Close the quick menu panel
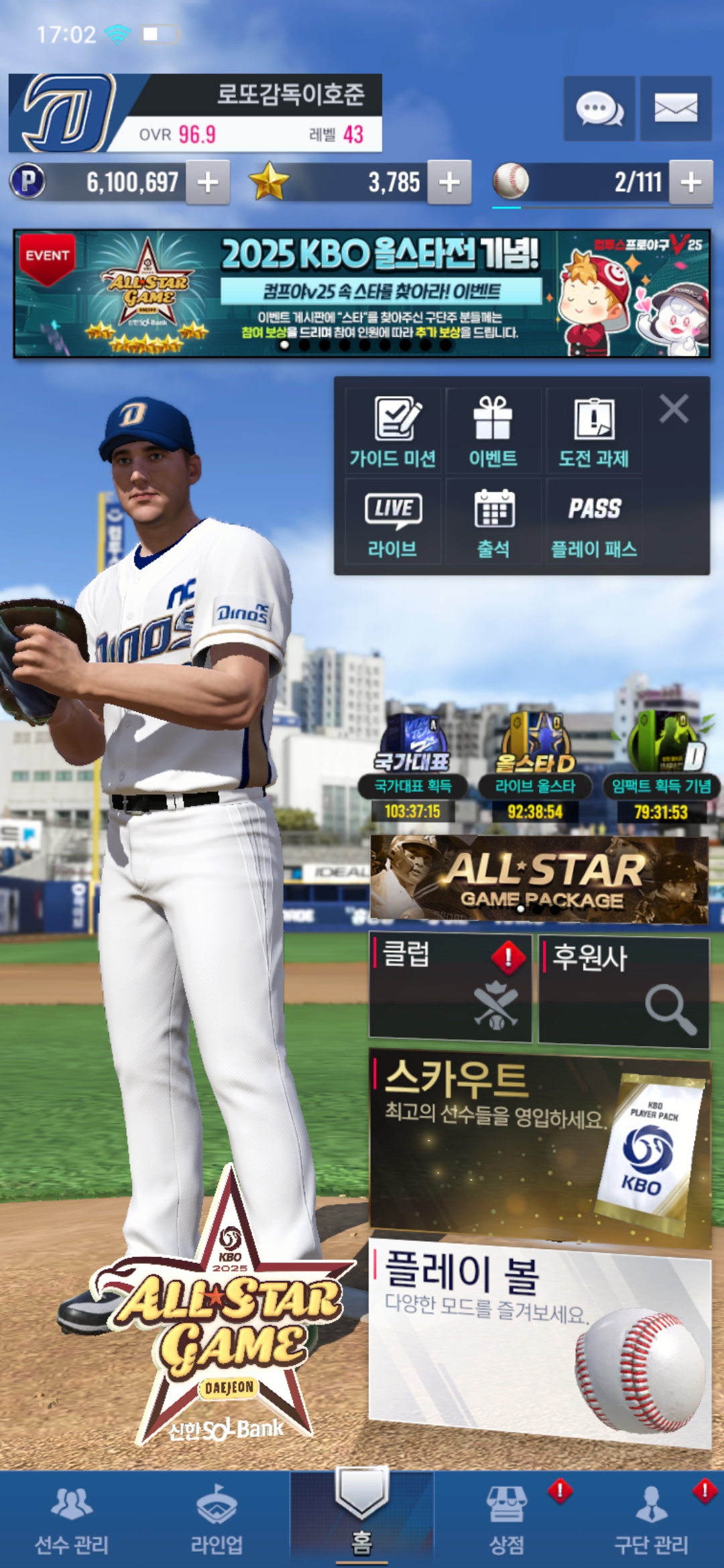This screenshot has height=1568, width=724. 674,409
